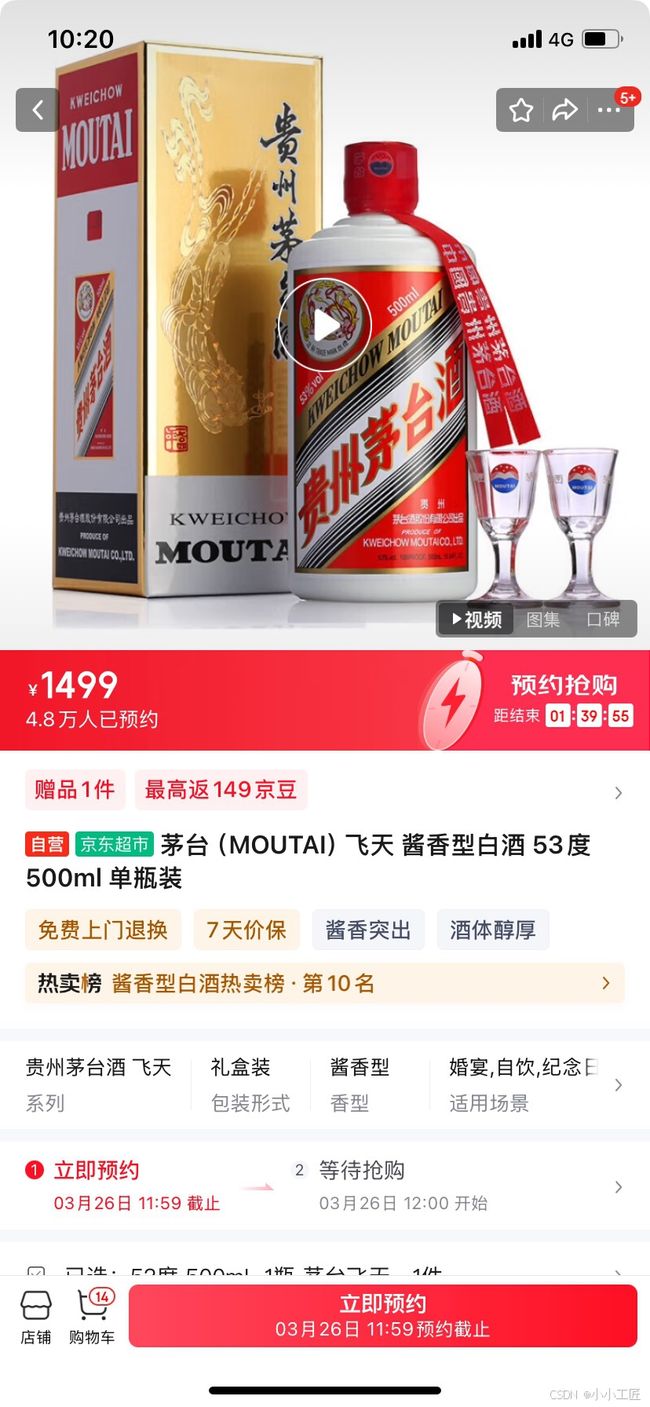Screen dimensions: 650x1407
Task: Open 酱香型白酒热卖榜 ranking
Action: (x=325, y=983)
